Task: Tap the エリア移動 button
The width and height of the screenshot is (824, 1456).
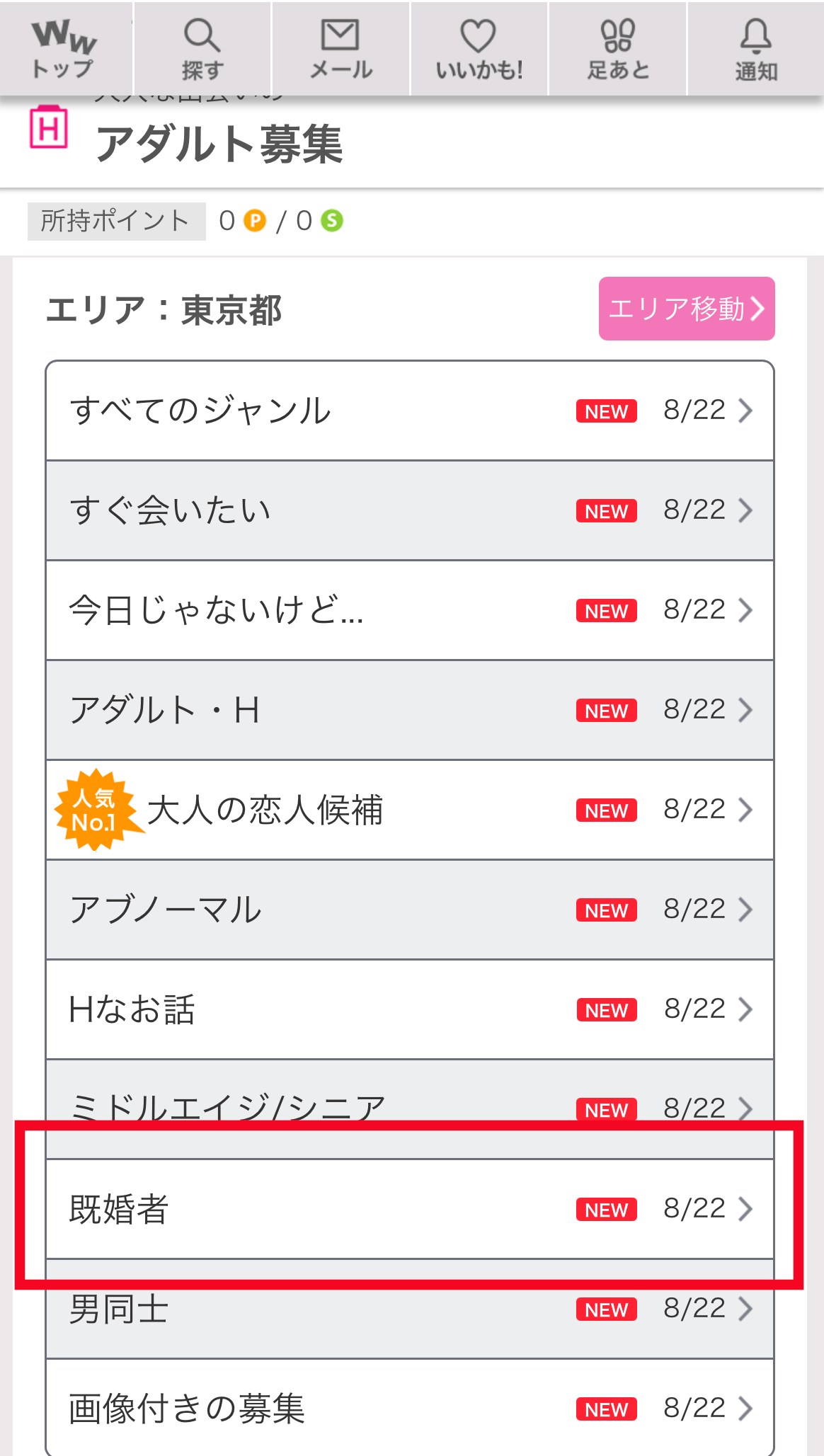Action: [686, 309]
